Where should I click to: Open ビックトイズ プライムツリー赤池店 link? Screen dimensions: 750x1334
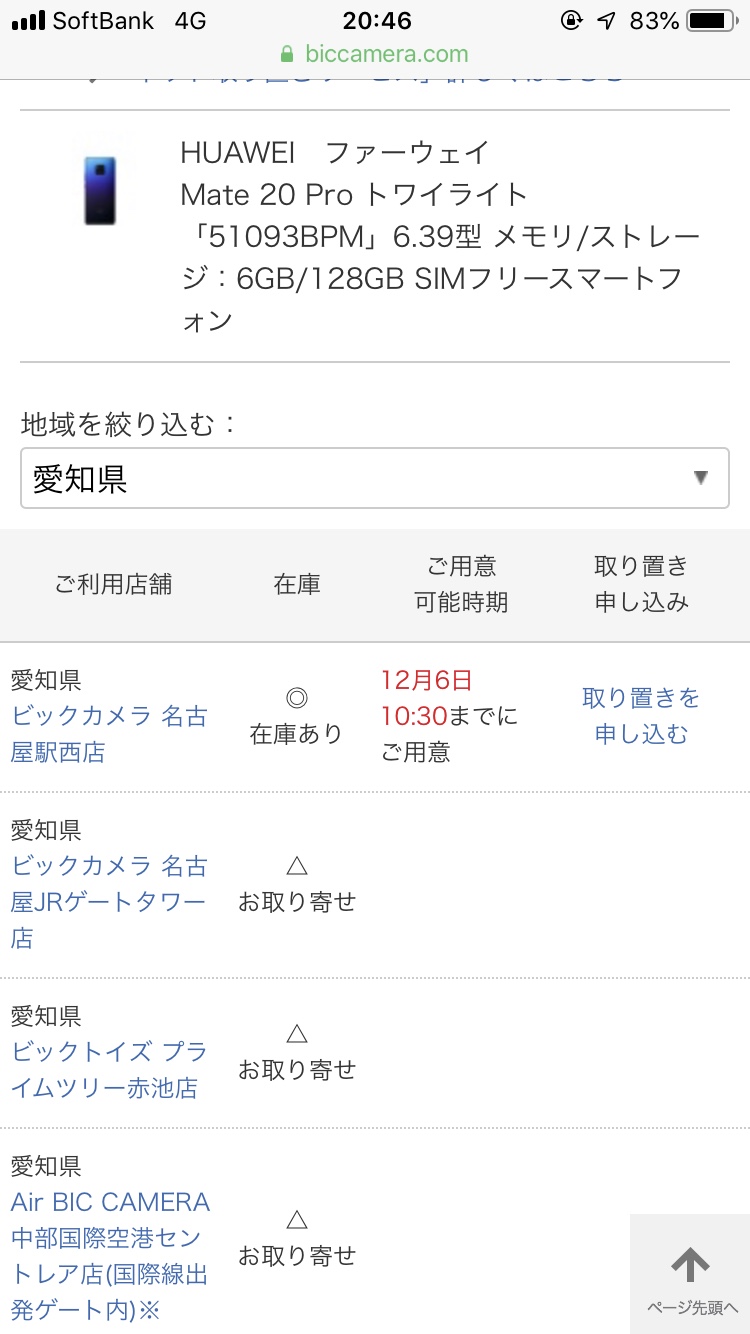coord(109,1070)
